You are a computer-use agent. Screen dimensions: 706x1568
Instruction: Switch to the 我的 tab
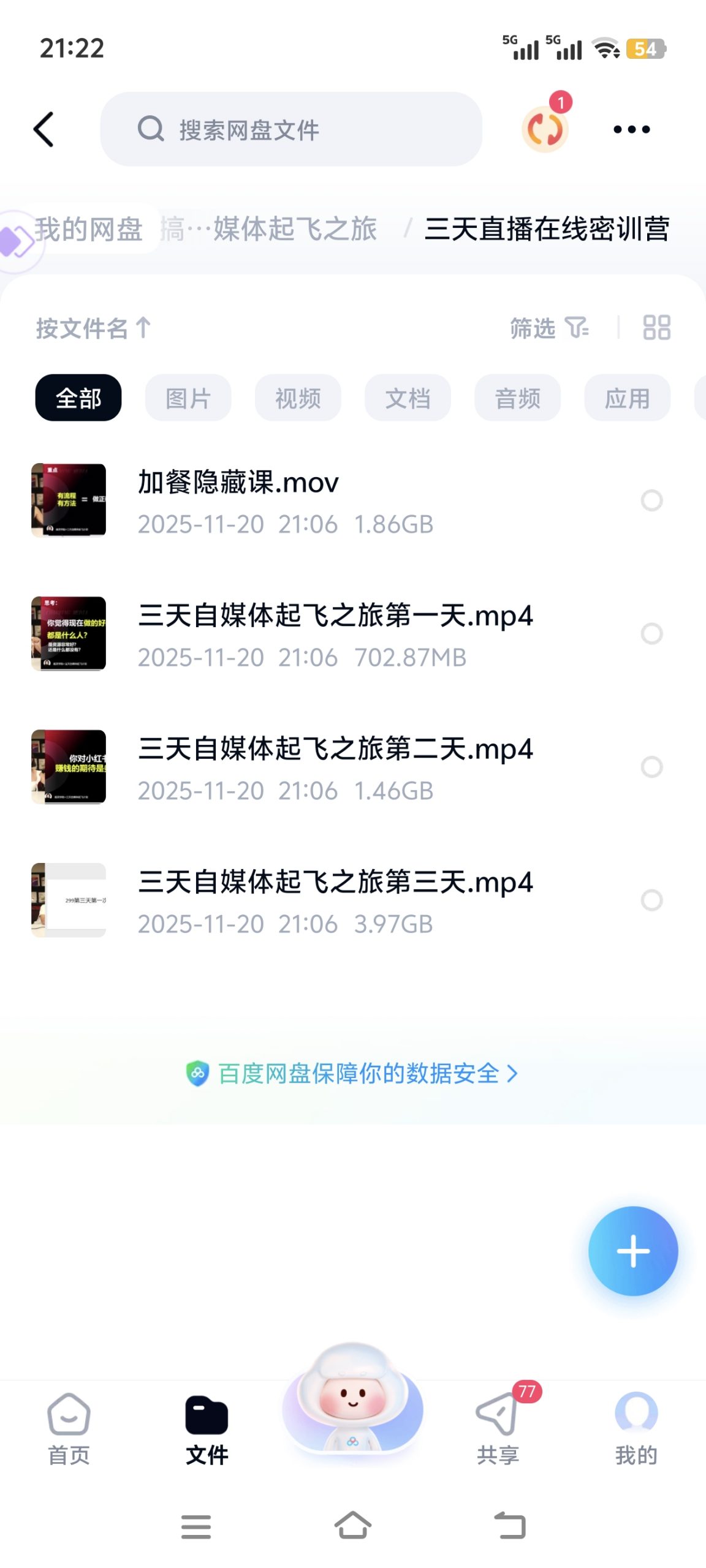click(636, 1428)
